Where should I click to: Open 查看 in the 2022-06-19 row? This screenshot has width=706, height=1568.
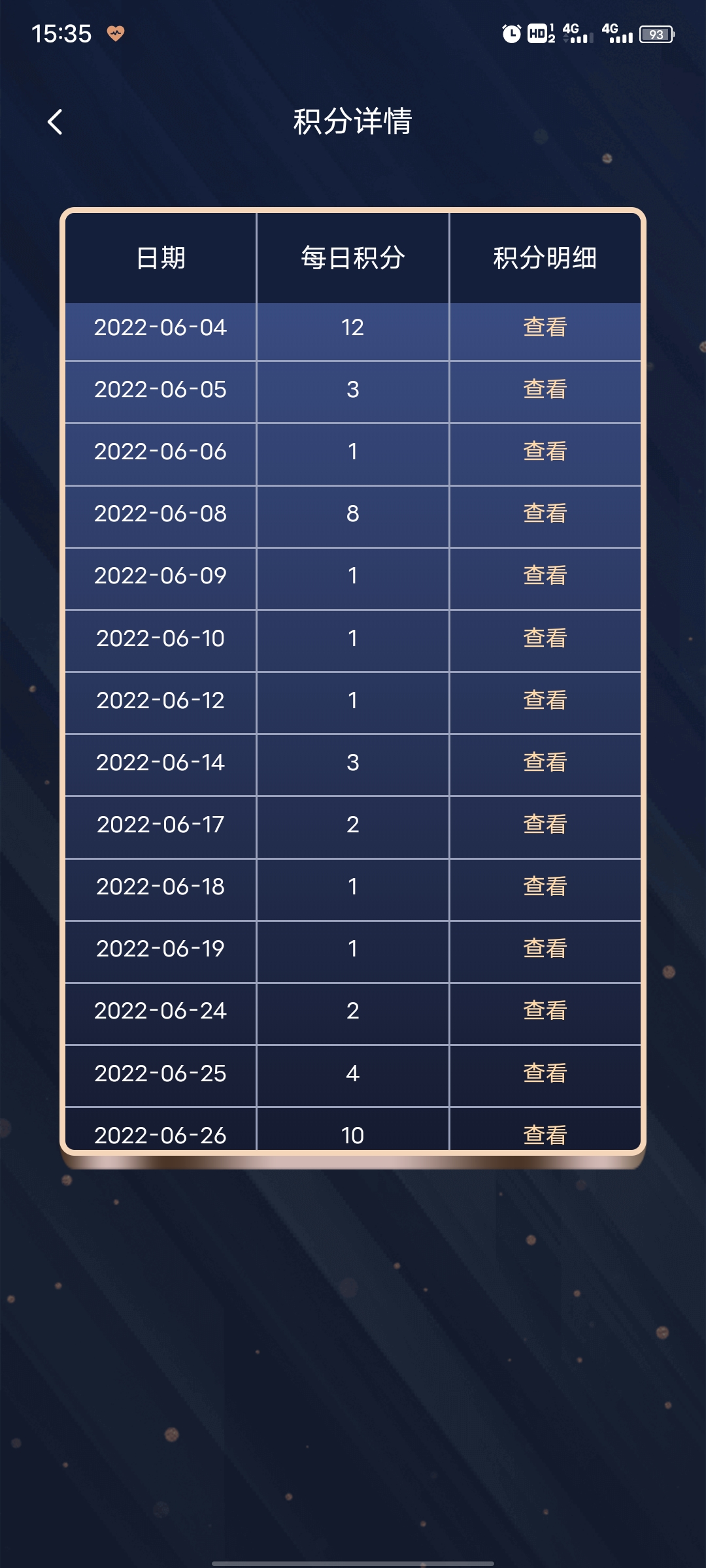point(545,948)
